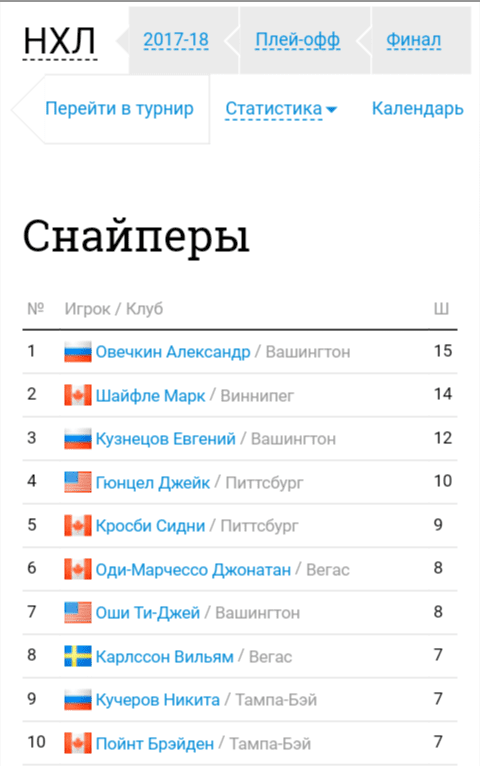View profile of Гюнцел Джейк

(x=153, y=483)
